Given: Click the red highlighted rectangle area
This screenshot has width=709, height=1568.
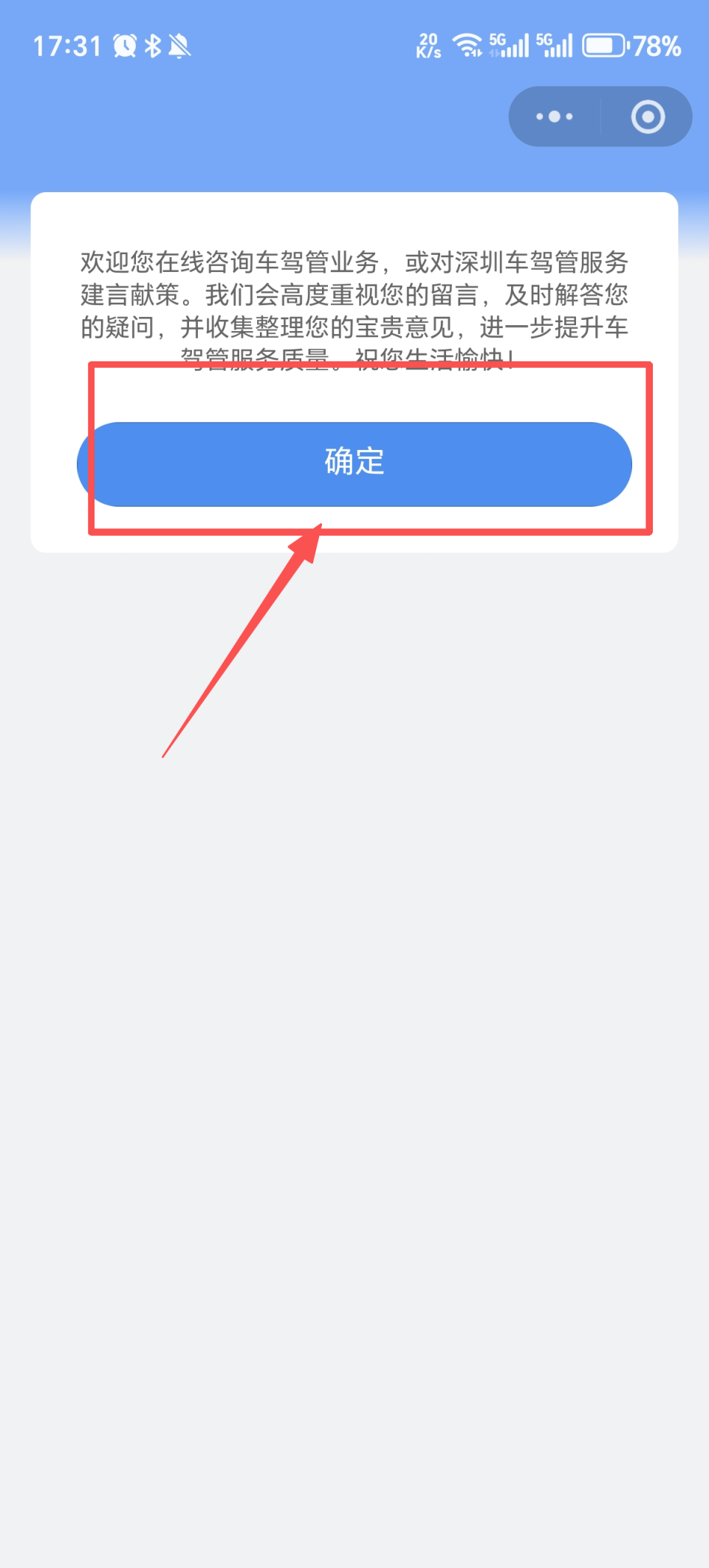Looking at the screenshot, I should point(371,446).
